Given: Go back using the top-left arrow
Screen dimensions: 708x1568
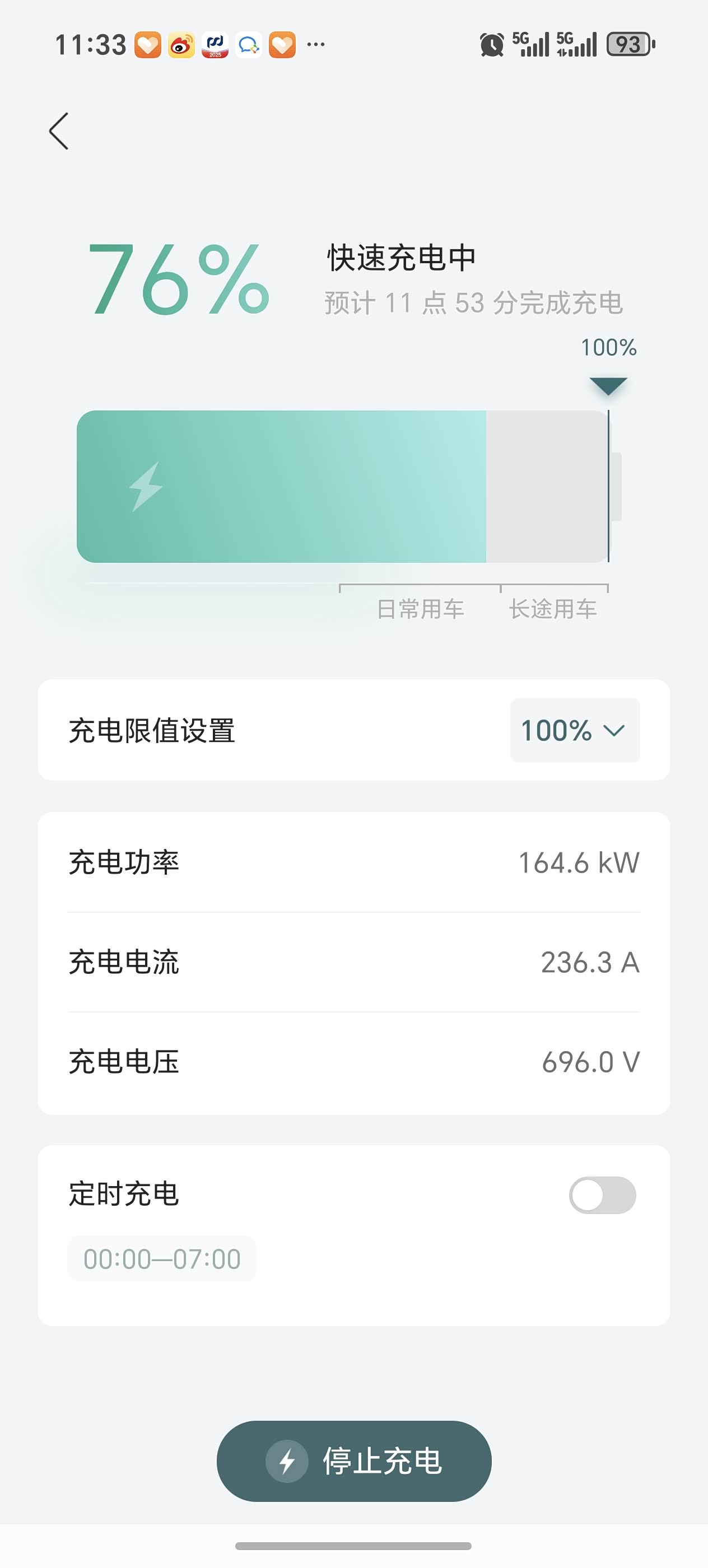Looking at the screenshot, I should (x=59, y=131).
